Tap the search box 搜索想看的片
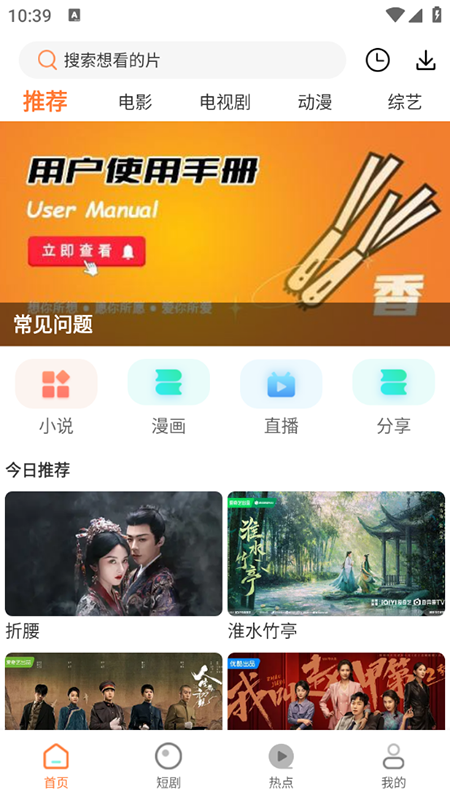The width and height of the screenshot is (450, 800). click(182, 60)
